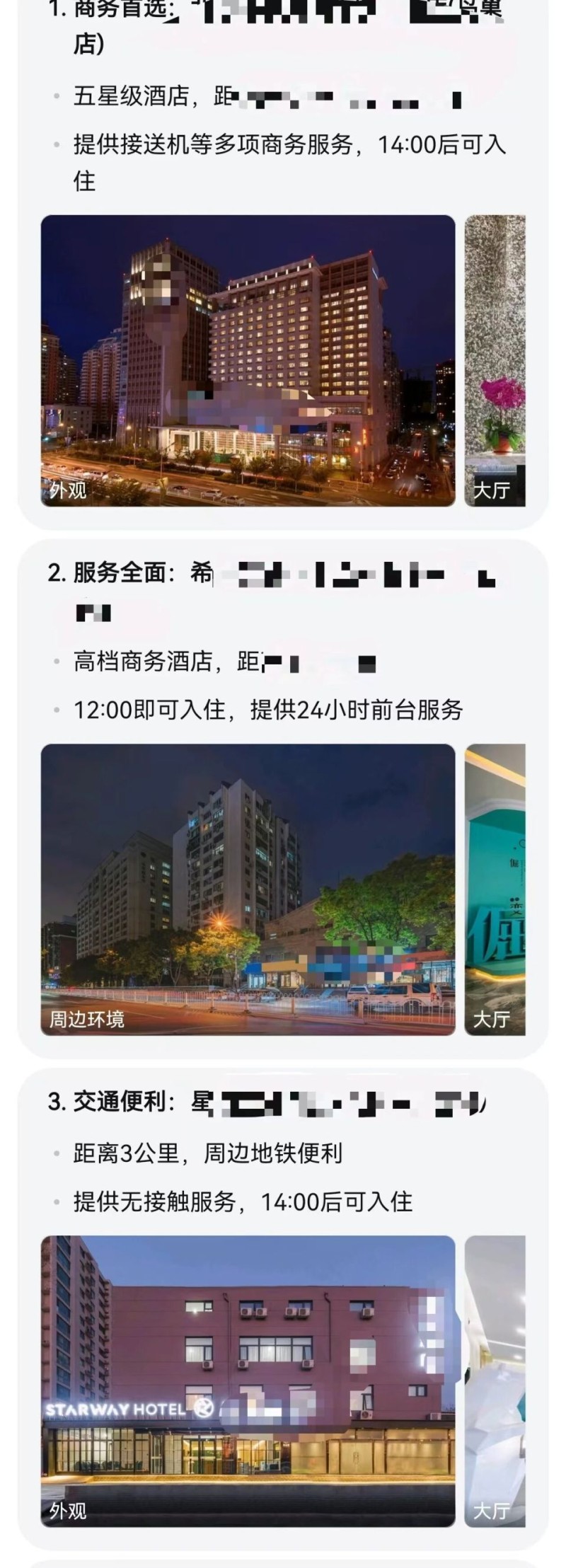View the 周边环境 photo of the 服务全面 hotel
Image resolution: width=566 pixels, height=1568 pixels.
[x=248, y=889]
